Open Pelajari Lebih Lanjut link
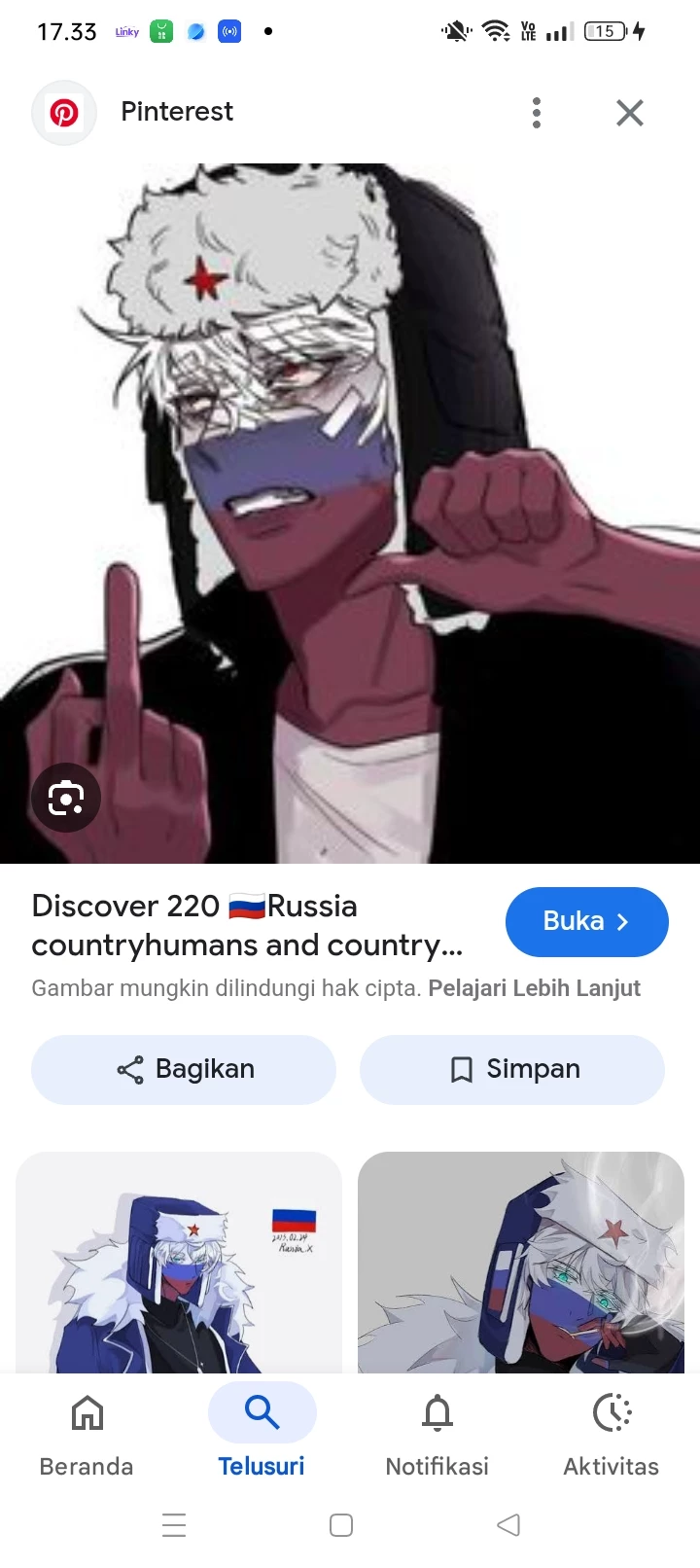The height and width of the screenshot is (1568, 700). click(x=534, y=988)
